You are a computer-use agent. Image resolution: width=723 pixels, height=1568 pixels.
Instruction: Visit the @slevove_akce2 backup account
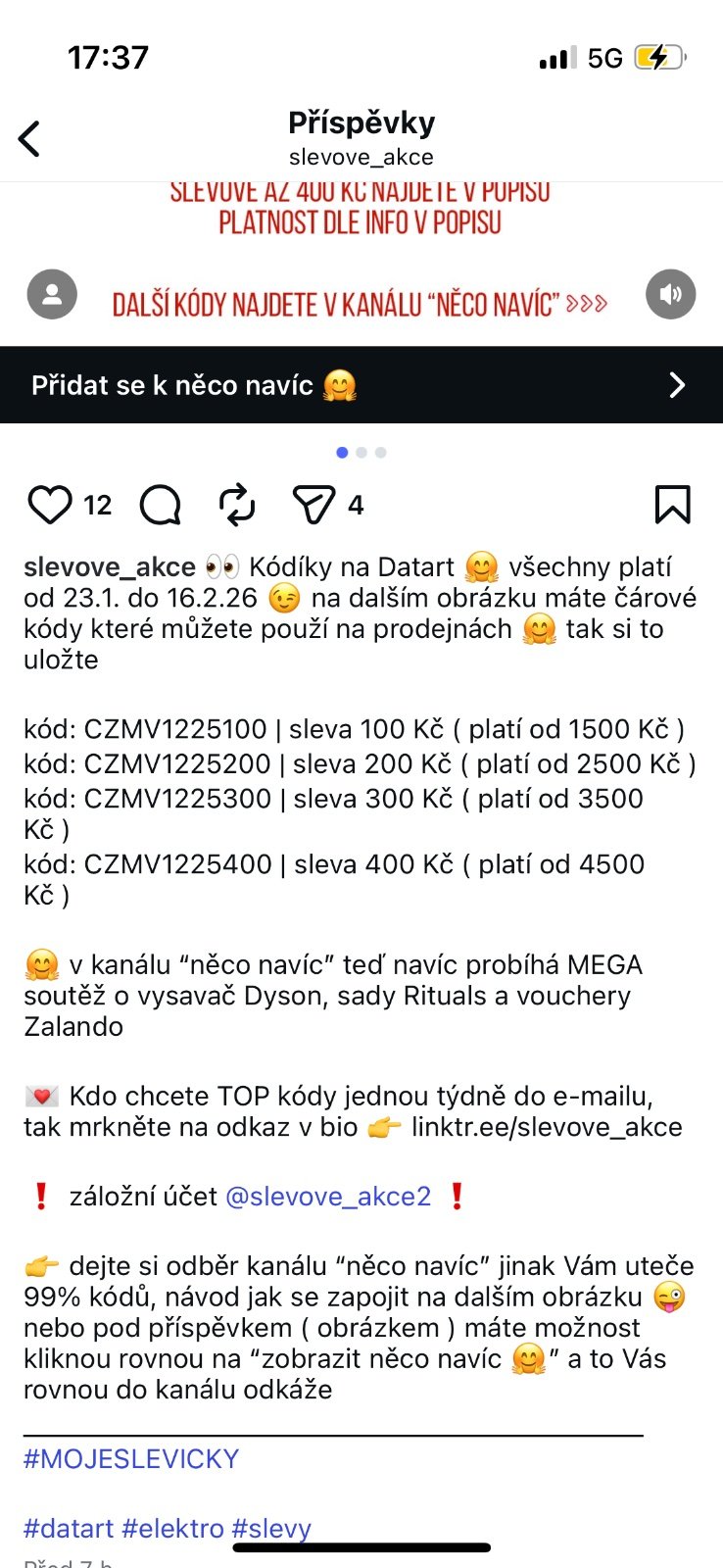click(x=328, y=1197)
